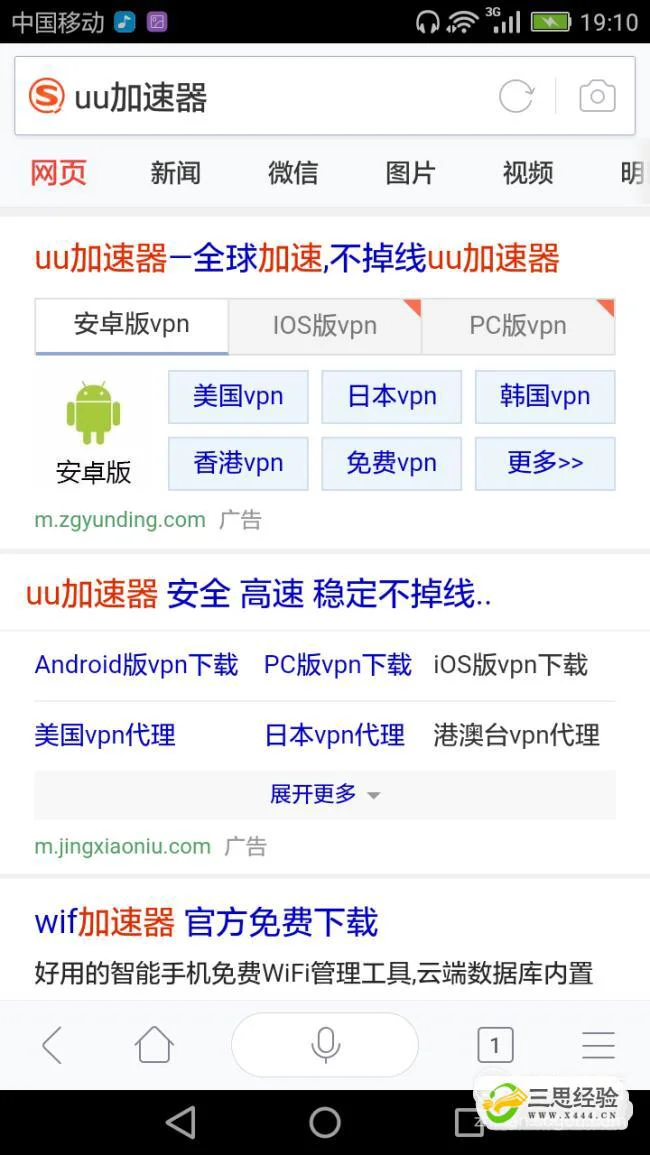Switch to the 微信 tab

click(293, 173)
